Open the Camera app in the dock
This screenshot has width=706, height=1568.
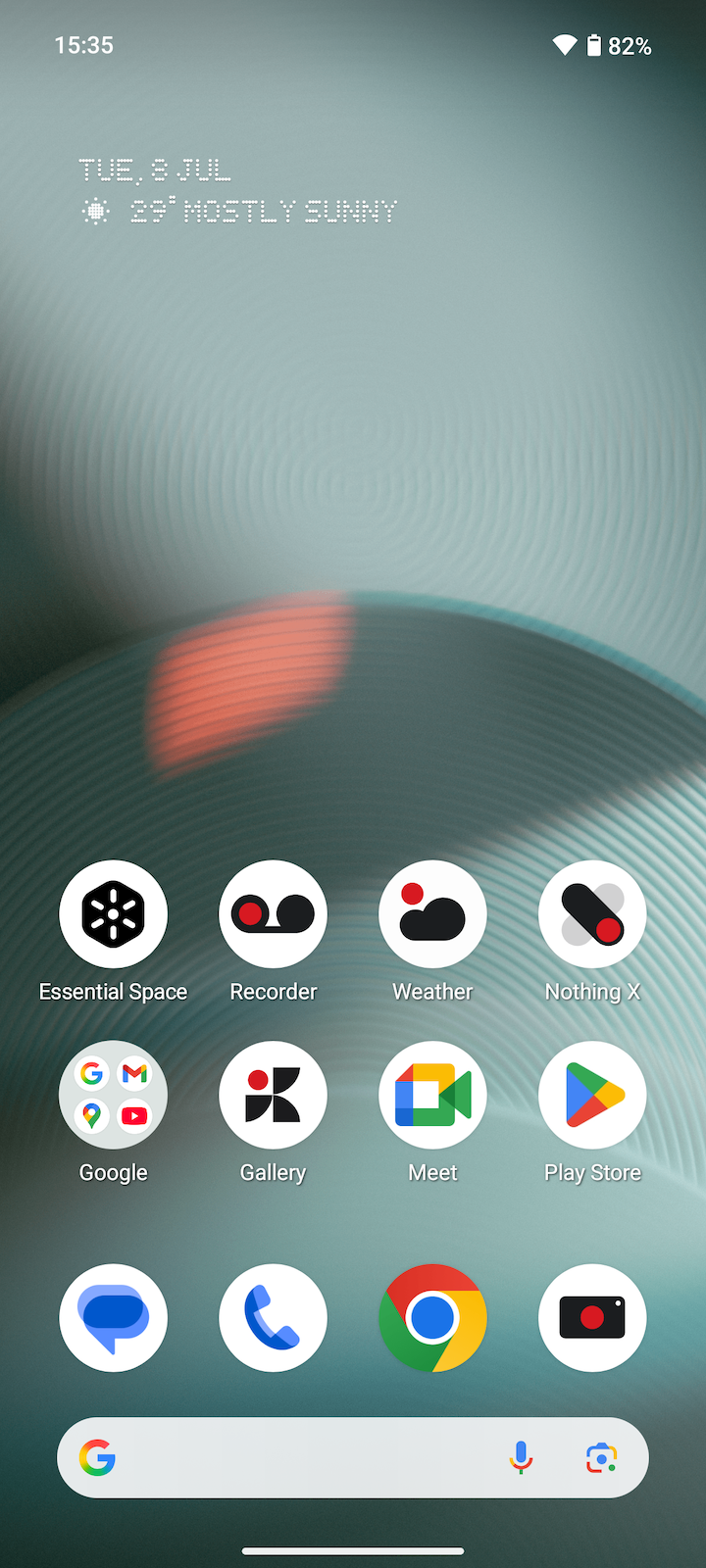click(592, 1318)
